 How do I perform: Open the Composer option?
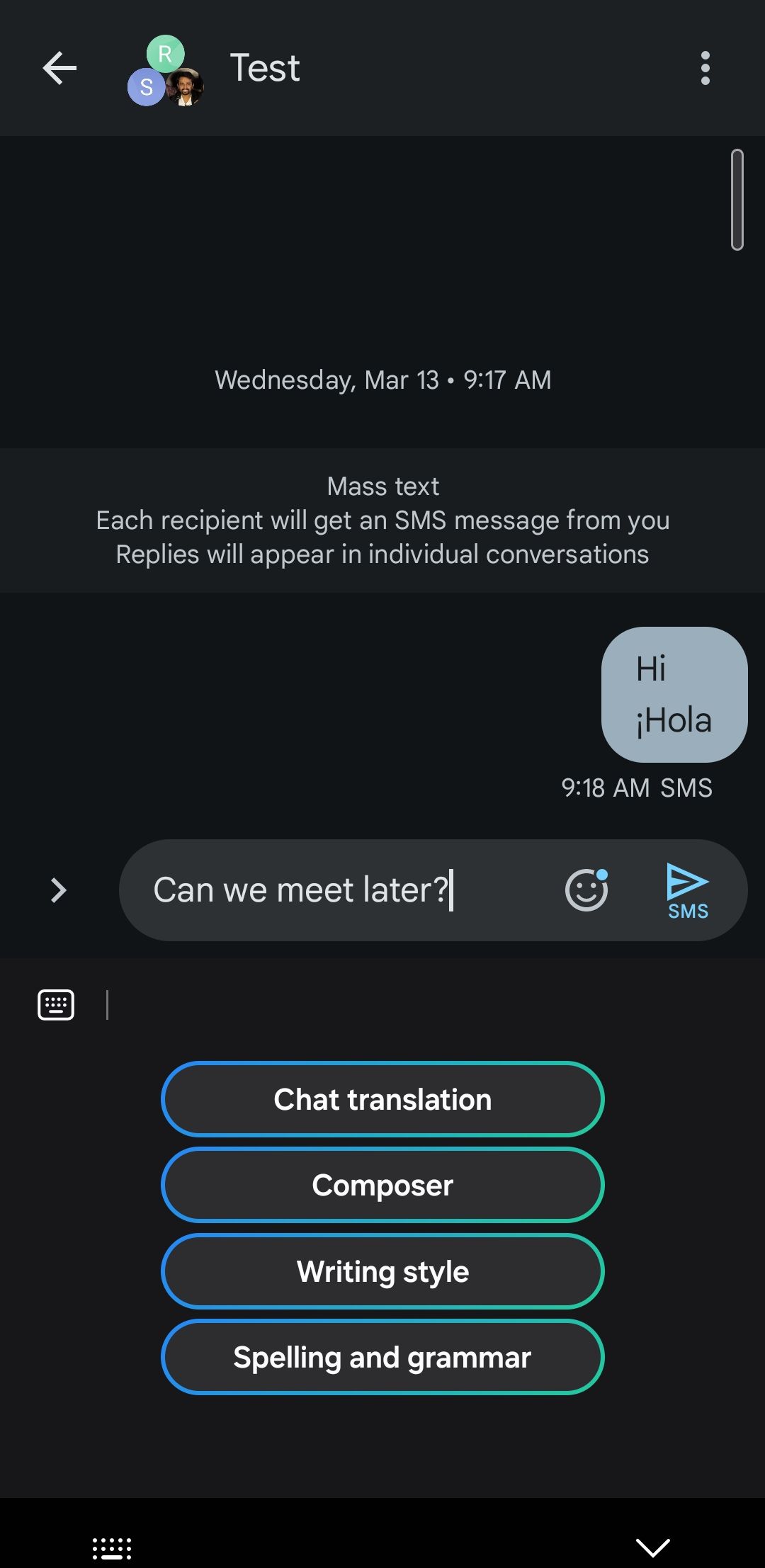pyautogui.click(x=382, y=1185)
